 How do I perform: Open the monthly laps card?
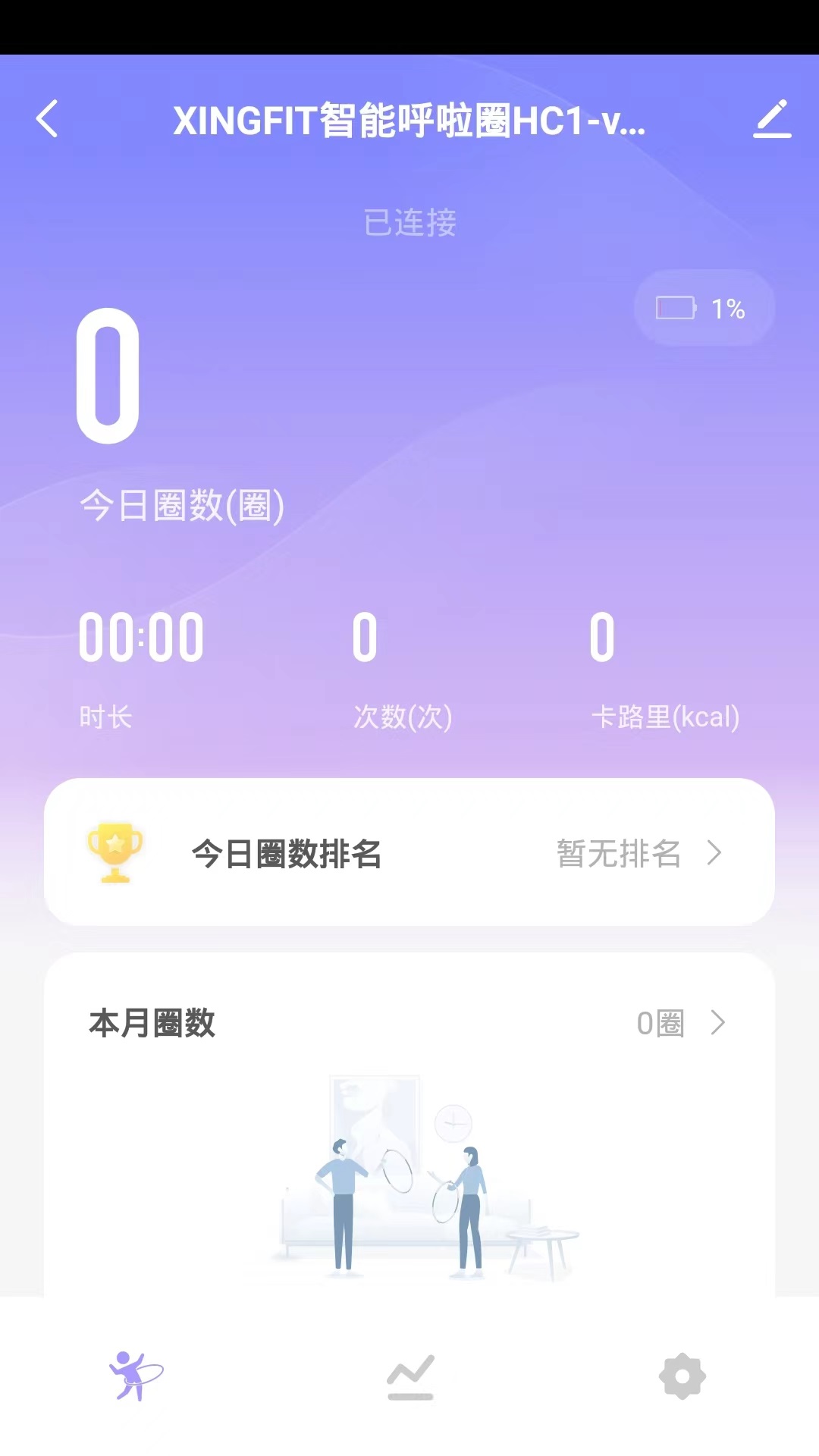pos(409,1024)
